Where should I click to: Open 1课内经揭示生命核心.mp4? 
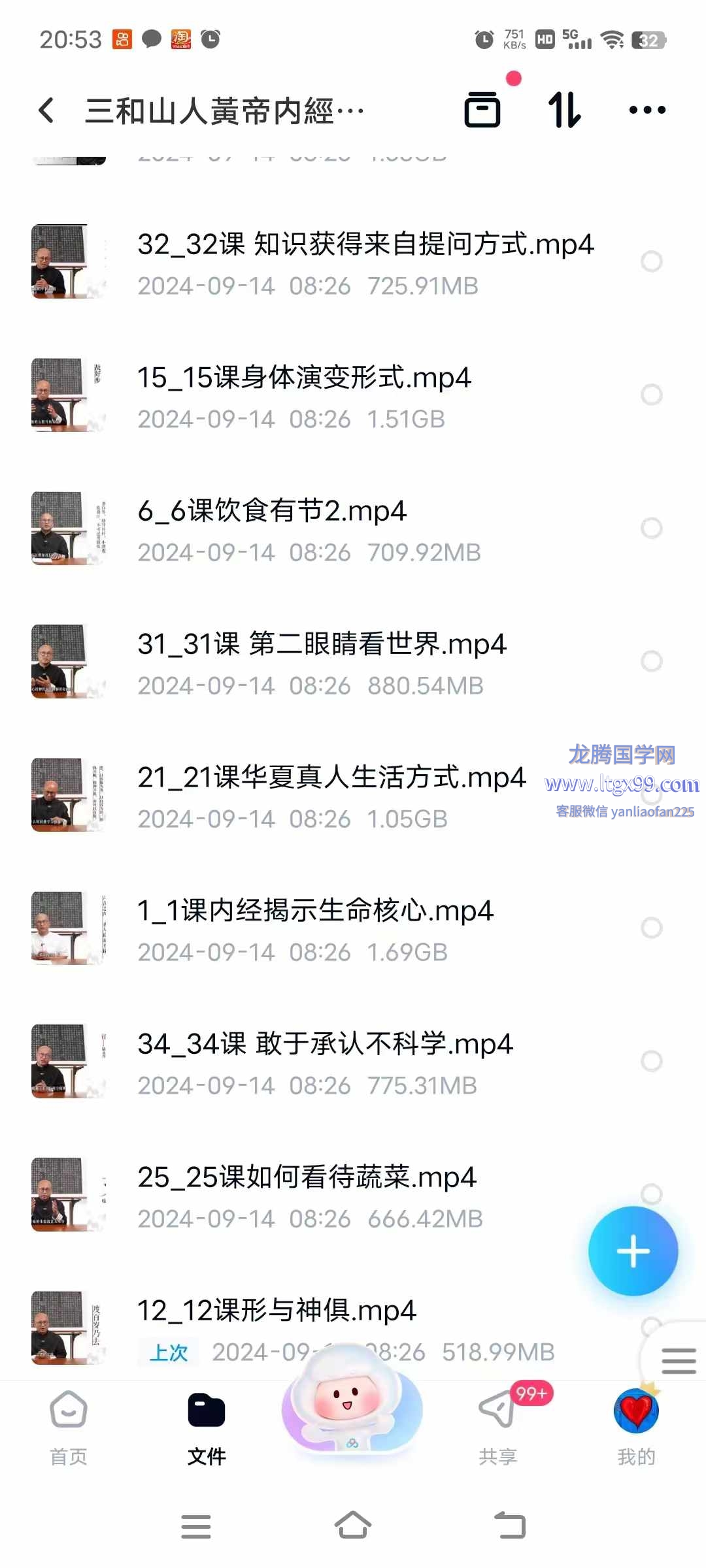point(315,911)
